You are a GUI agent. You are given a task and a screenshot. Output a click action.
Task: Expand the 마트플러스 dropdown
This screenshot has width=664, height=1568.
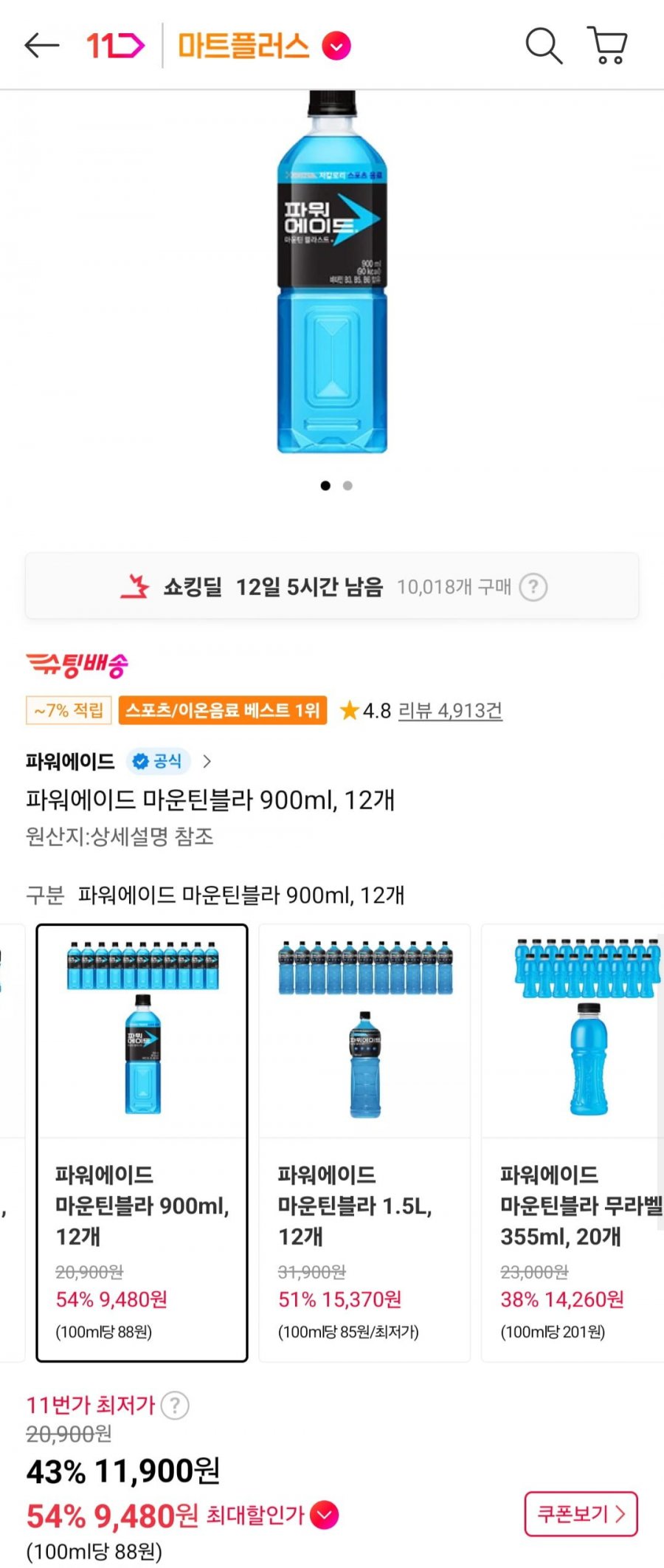pos(336,46)
